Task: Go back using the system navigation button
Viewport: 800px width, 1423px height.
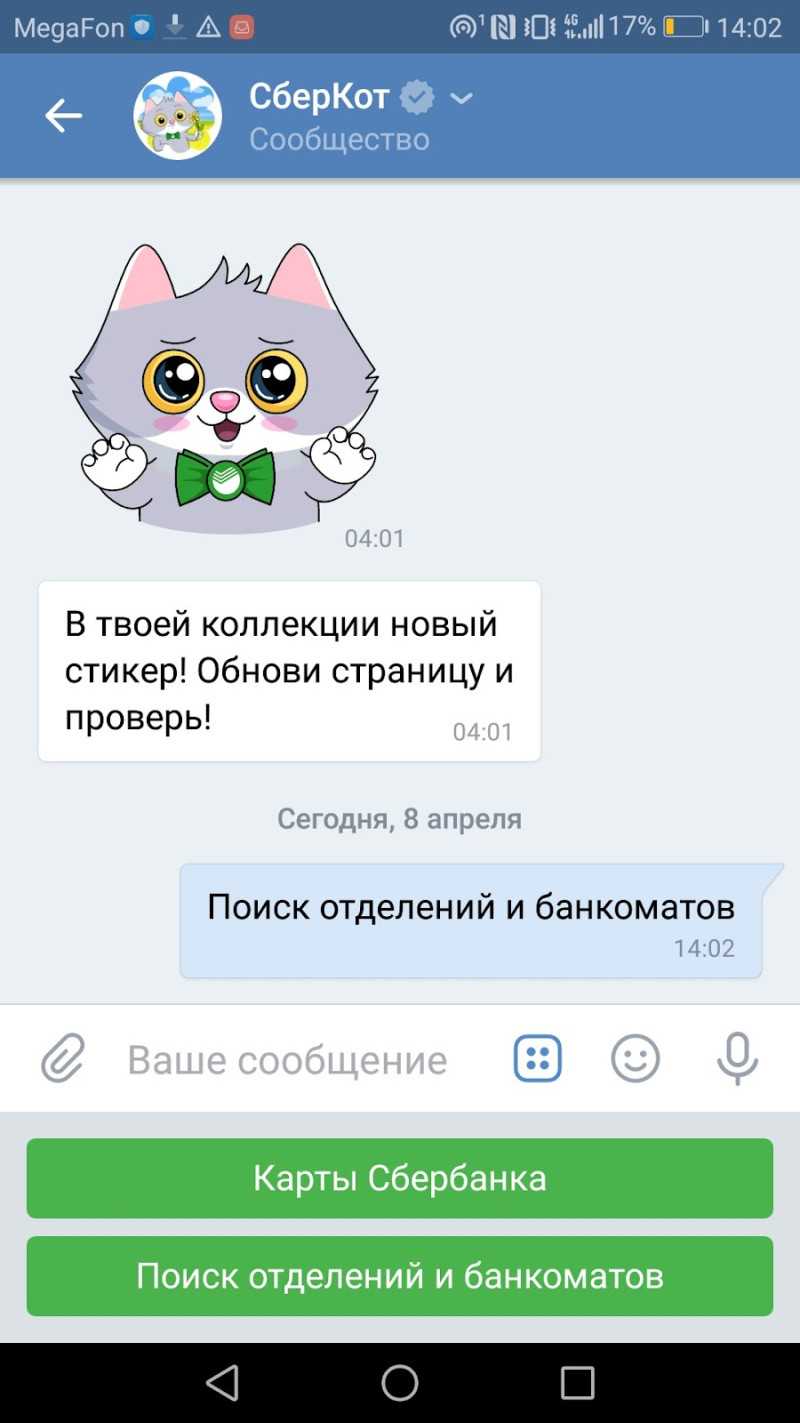Action: coord(222,1383)
